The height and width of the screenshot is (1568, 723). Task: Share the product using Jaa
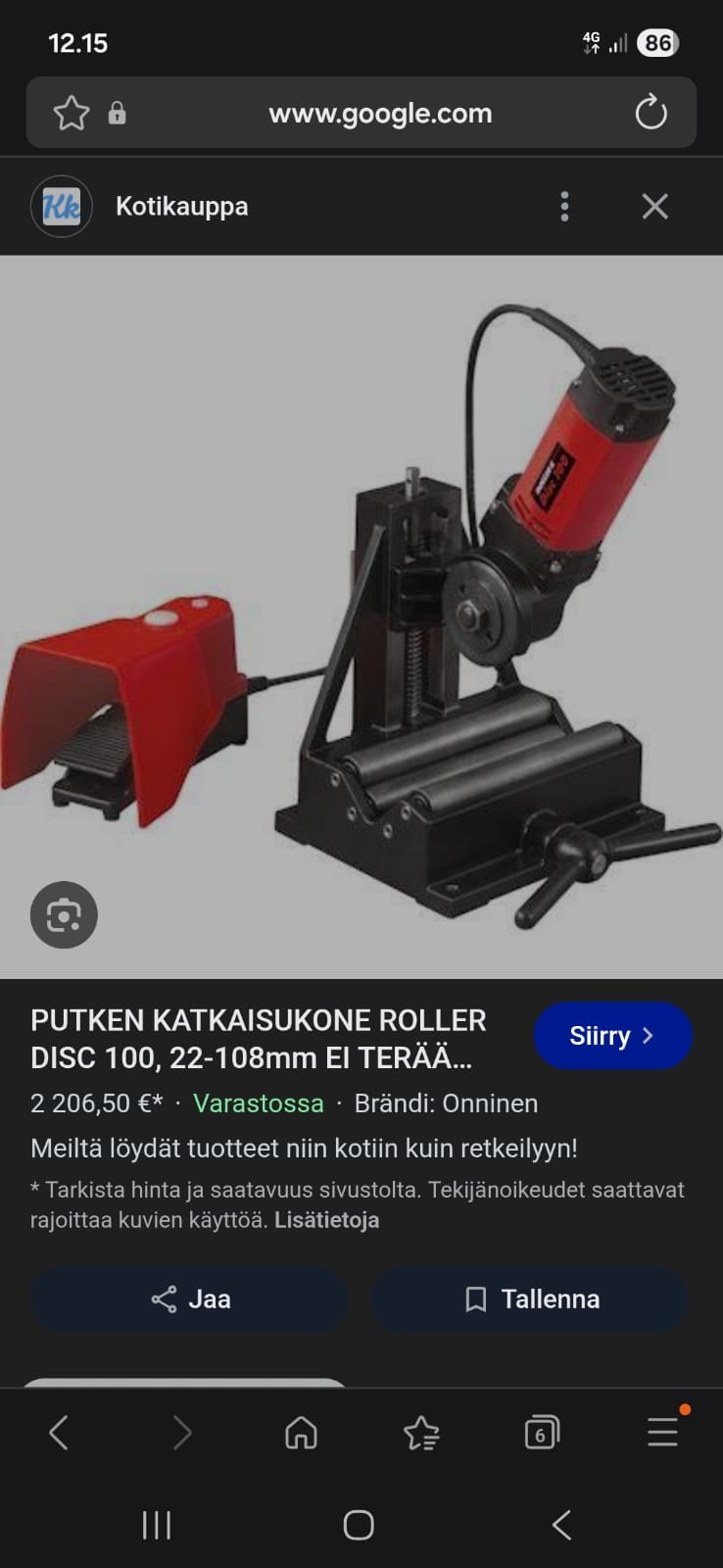coord(189,1298)
